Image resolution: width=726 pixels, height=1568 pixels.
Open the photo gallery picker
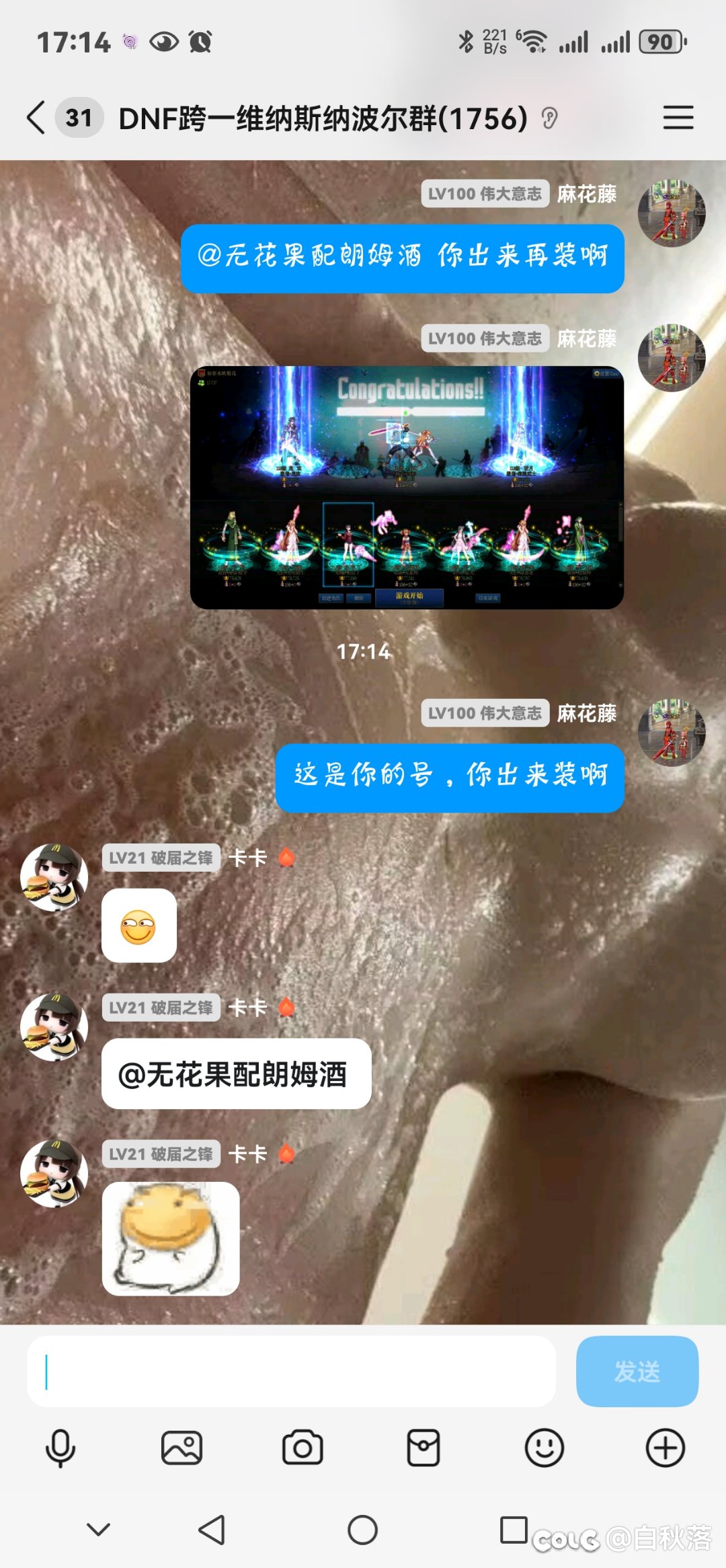(182, 1448)
